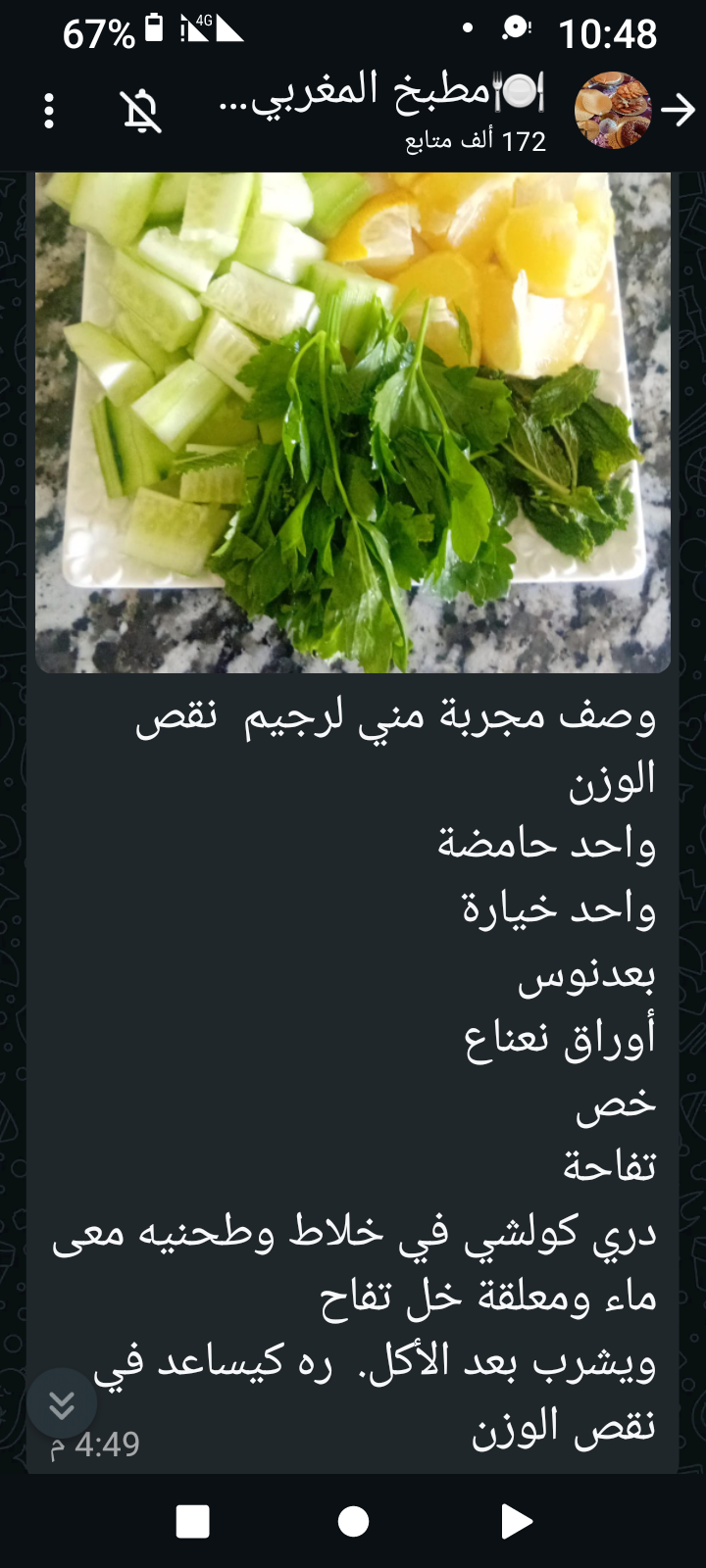Open the channel profile picture

(x=612, y=110)
